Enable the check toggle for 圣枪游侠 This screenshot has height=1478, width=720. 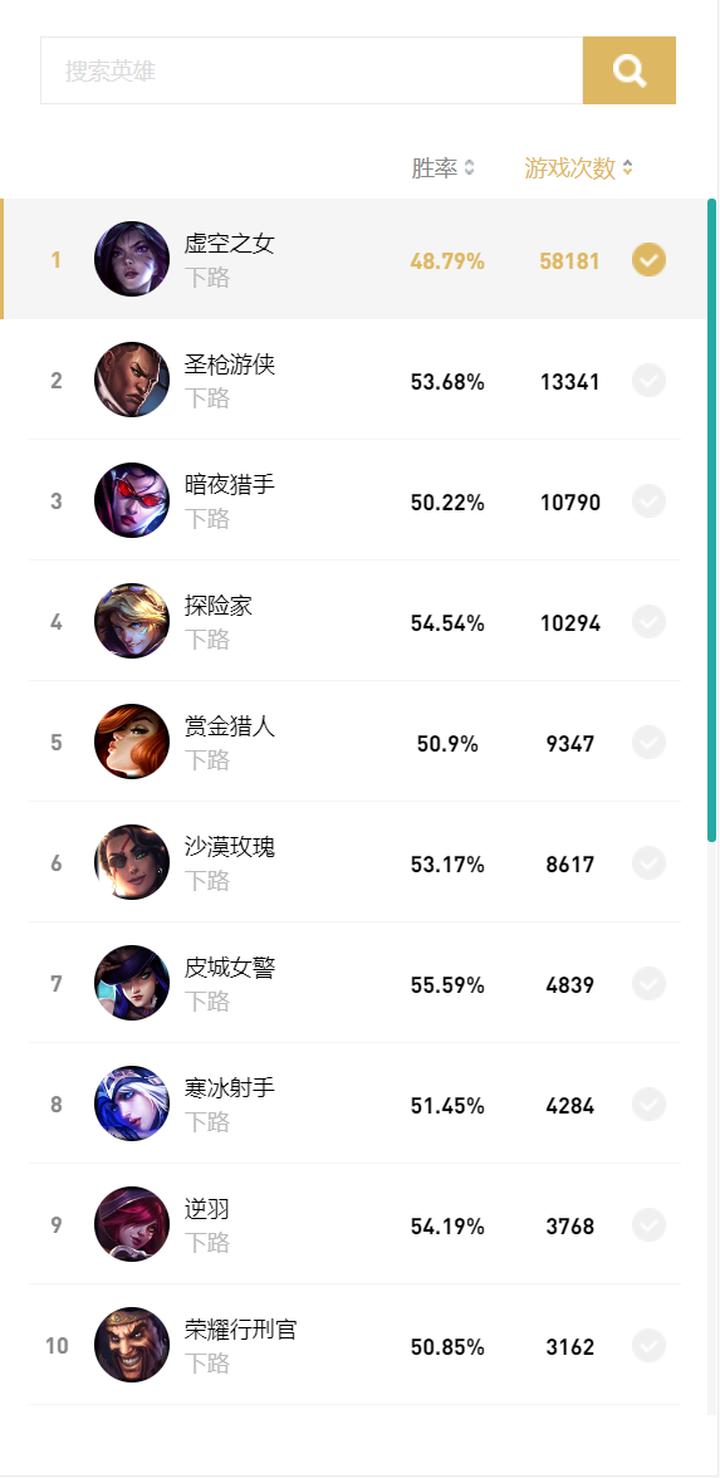click(648, 380)
